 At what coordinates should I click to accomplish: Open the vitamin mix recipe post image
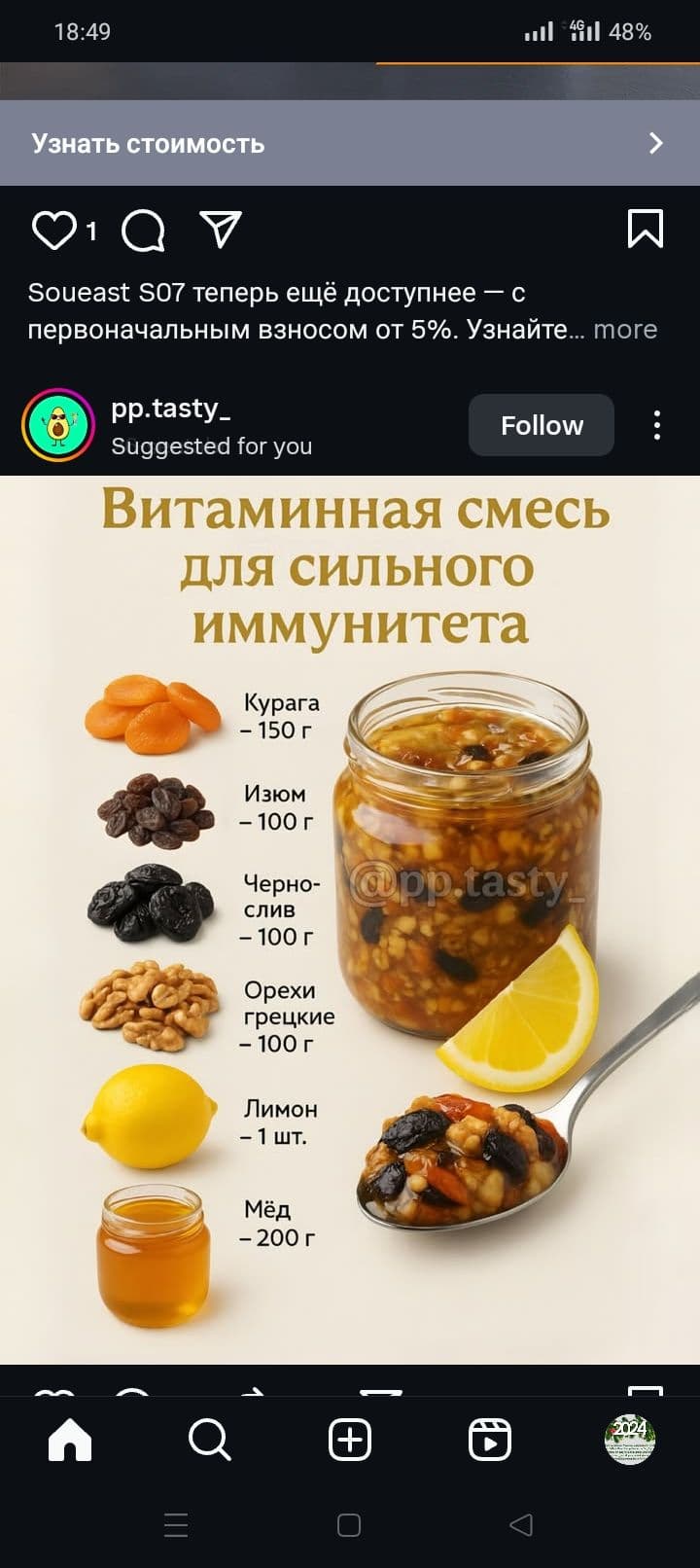pos(350,919)
